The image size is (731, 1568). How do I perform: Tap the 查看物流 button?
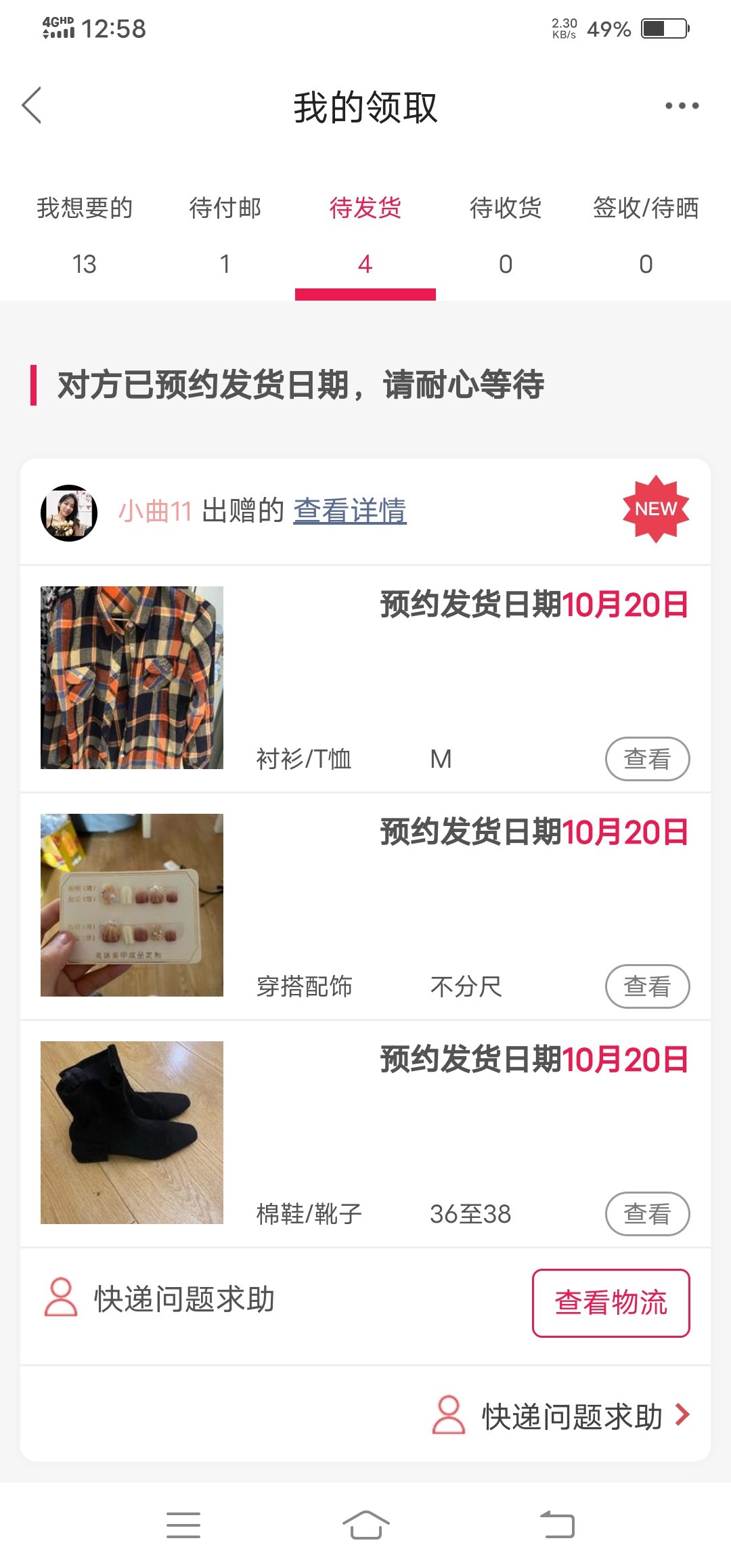click(x=611, y=1303)
